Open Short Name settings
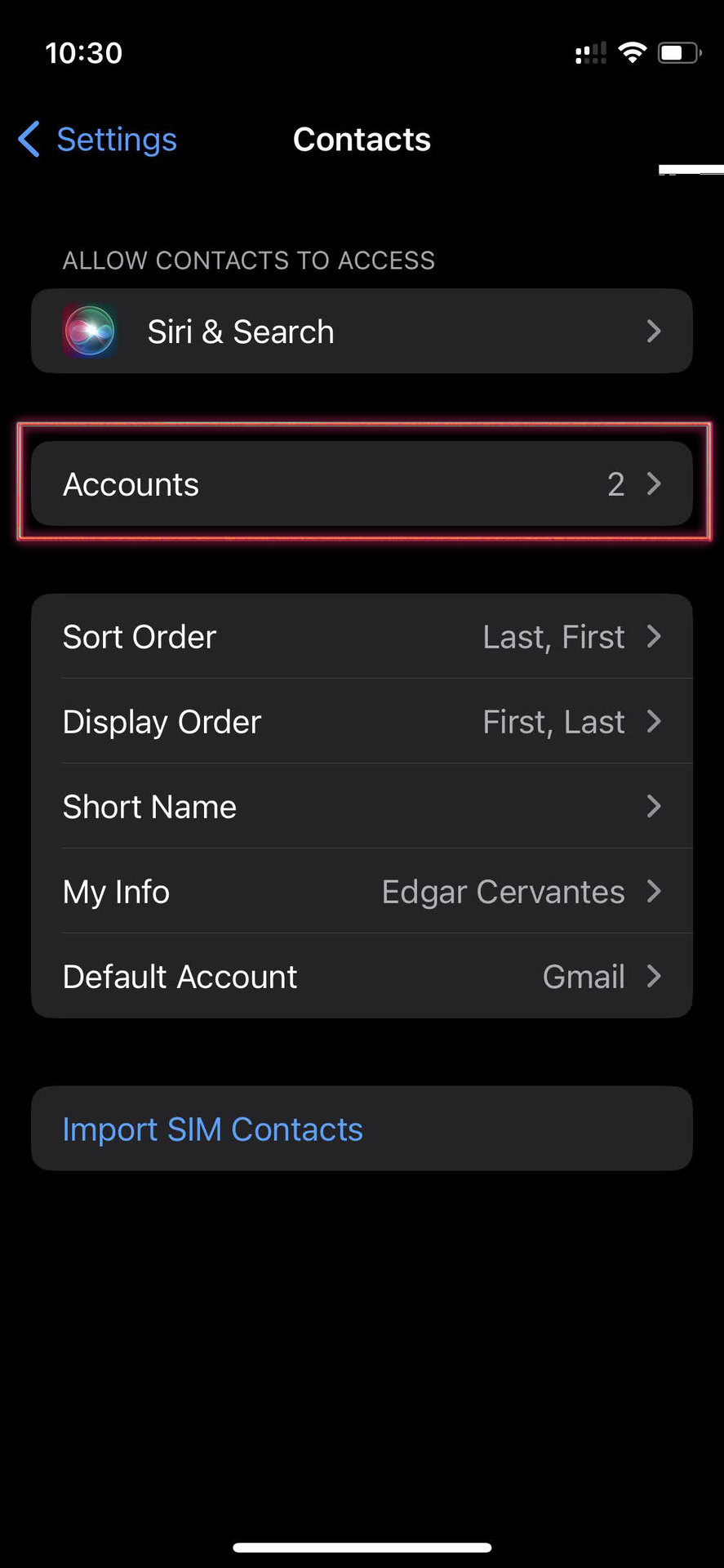This screenshot has width=724, height=1568. pyautogui.click(x=362, y=807)
